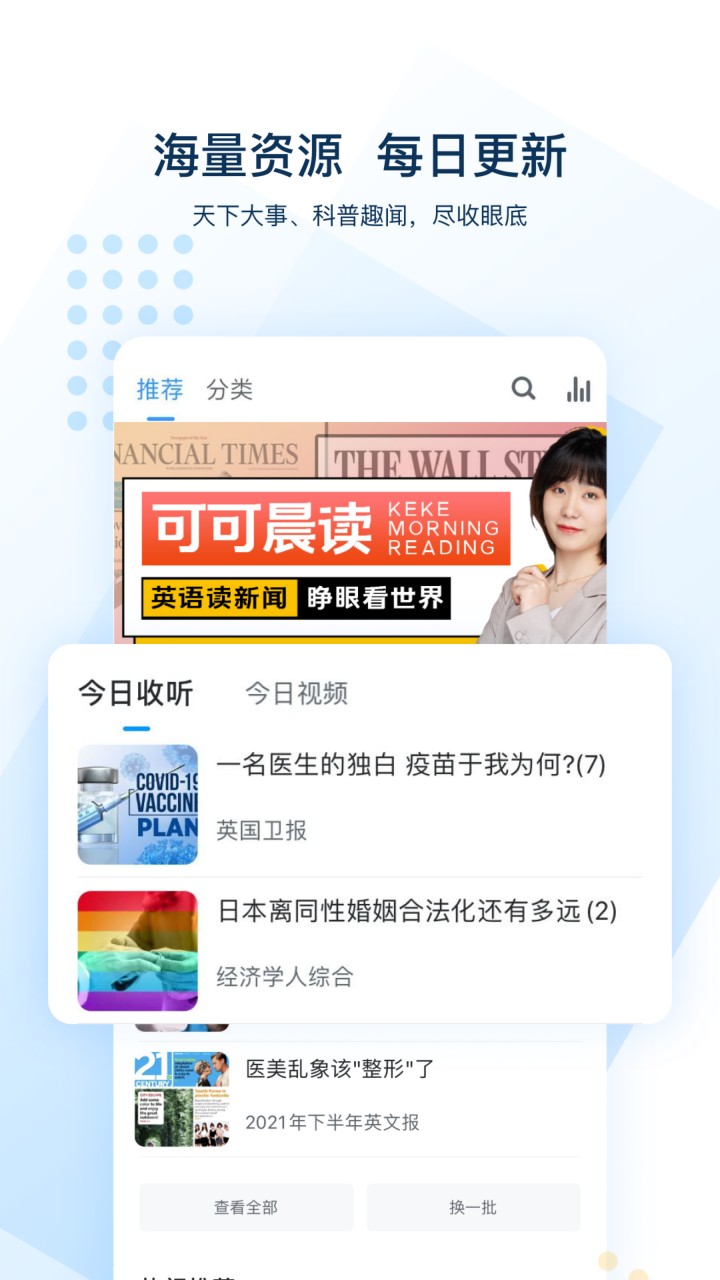Tap the magnifying glass to search resources
The height and width of the screenshot is (1280, 720).
[x=523, y=389]
